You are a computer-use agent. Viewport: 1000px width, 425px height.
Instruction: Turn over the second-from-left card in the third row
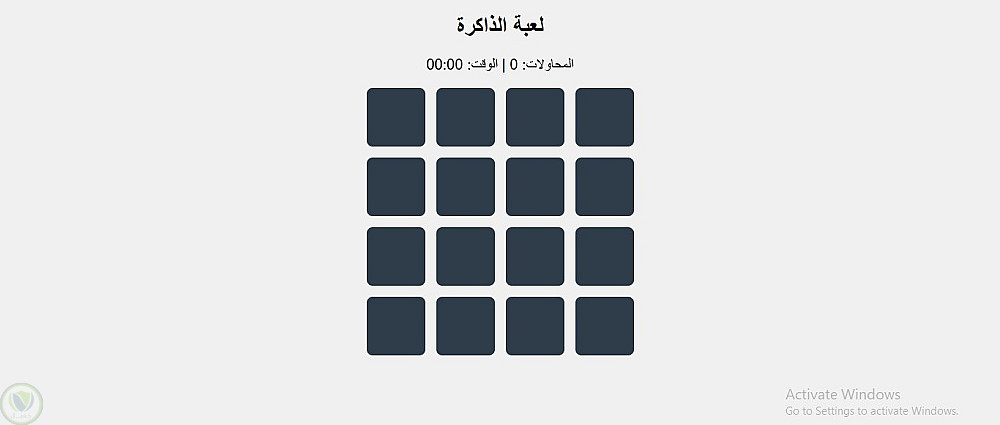[465, 256]
